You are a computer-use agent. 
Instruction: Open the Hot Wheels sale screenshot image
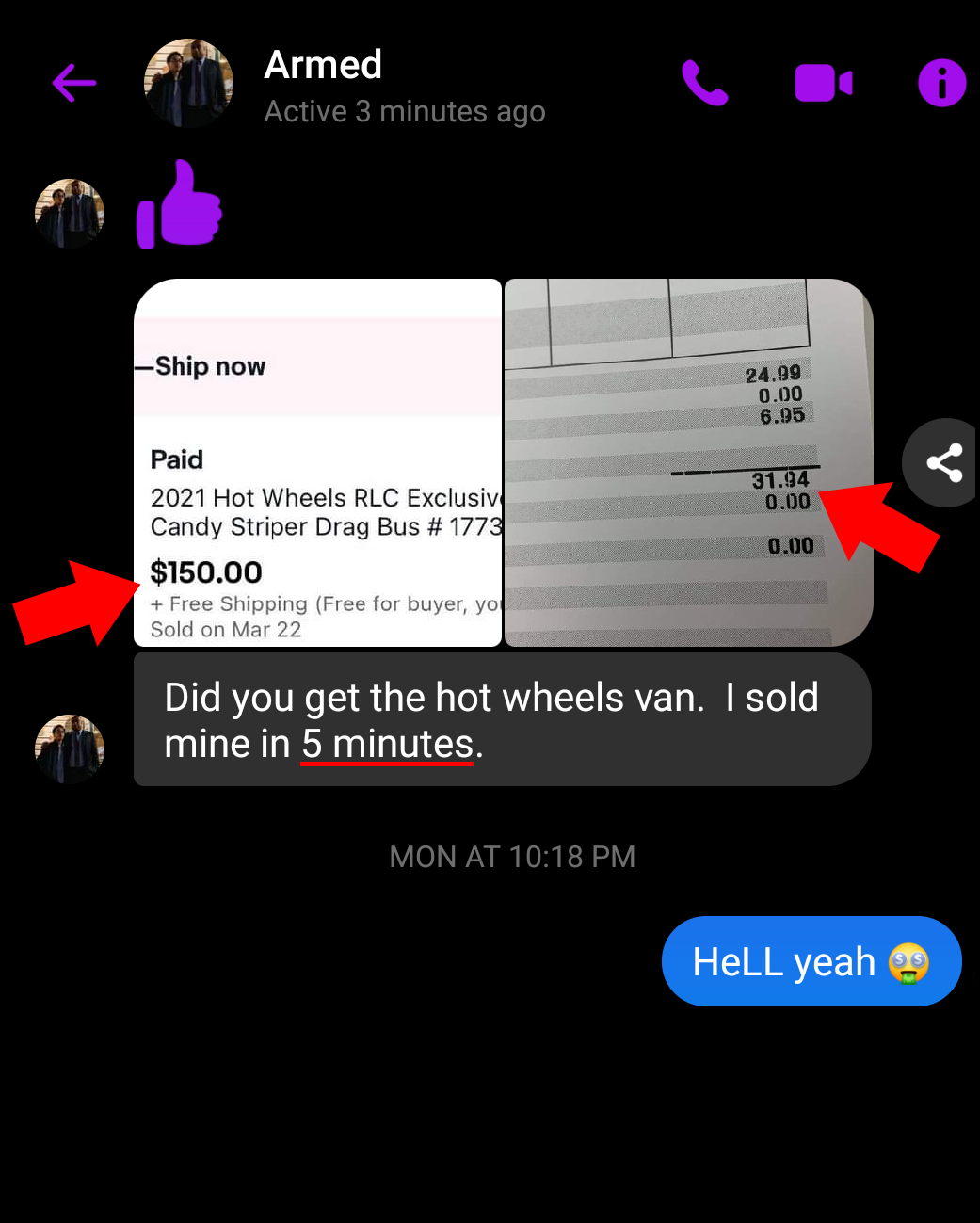317,462
